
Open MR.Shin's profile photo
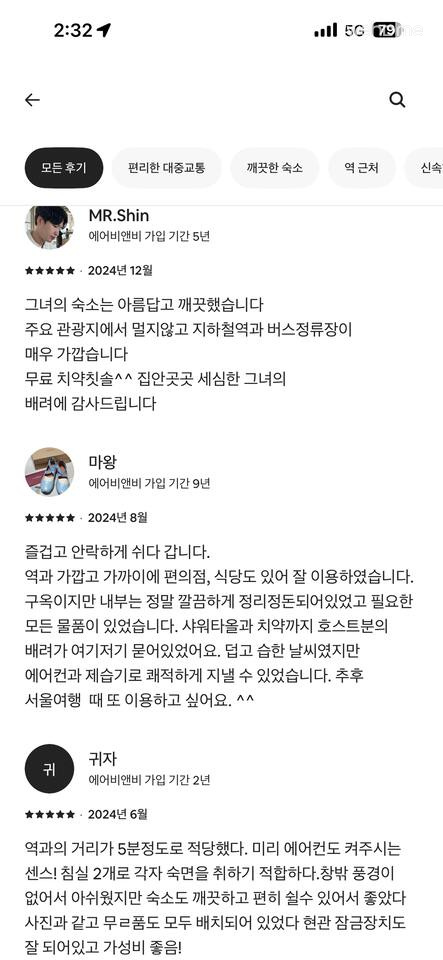[49, 227]
